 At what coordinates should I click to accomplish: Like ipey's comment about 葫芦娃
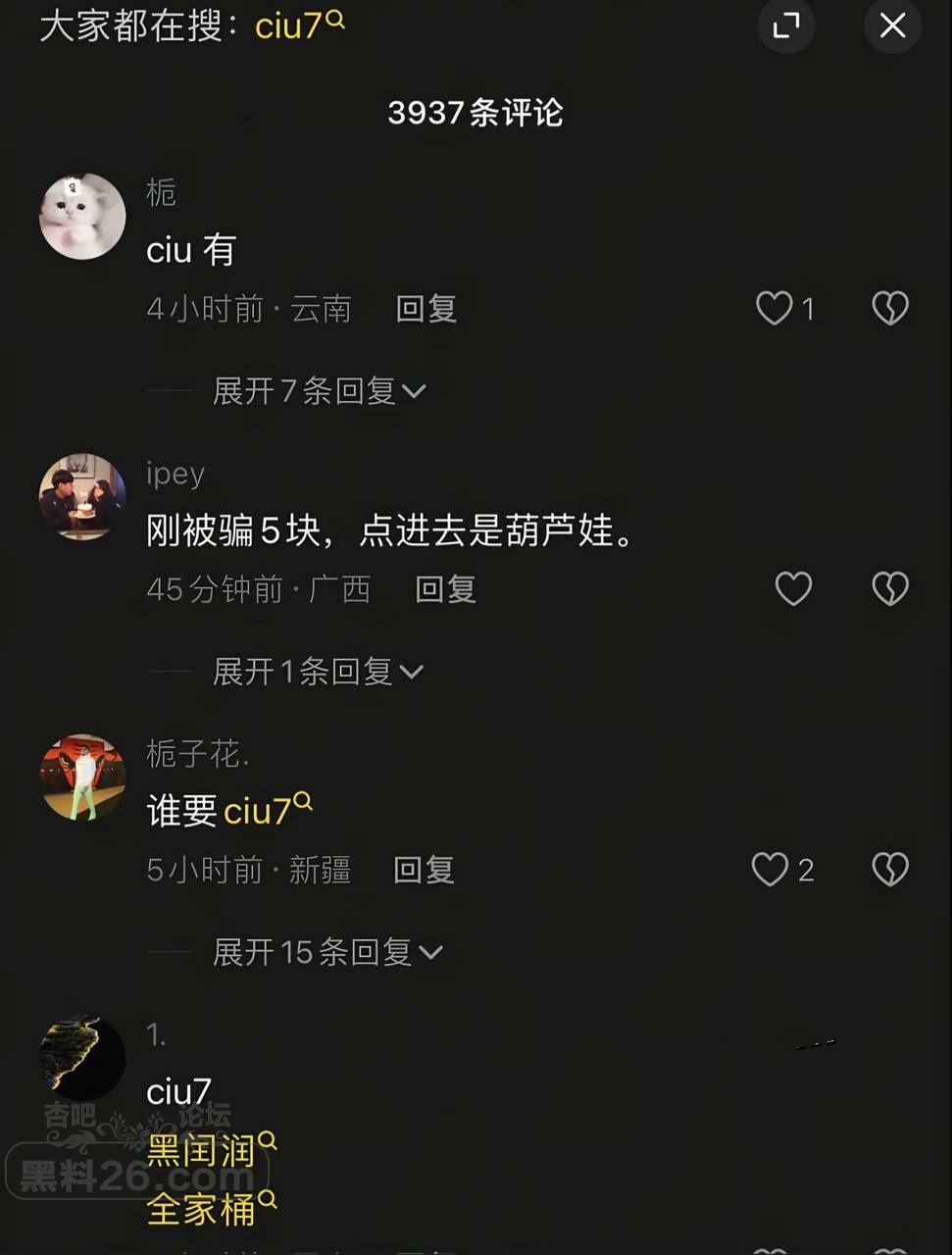click(x=793, y=589)
